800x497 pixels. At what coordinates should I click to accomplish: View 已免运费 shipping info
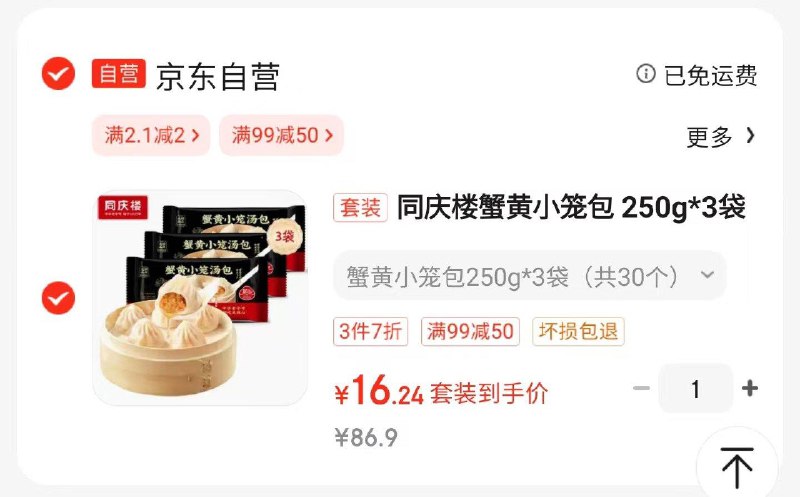click(697, 75)
